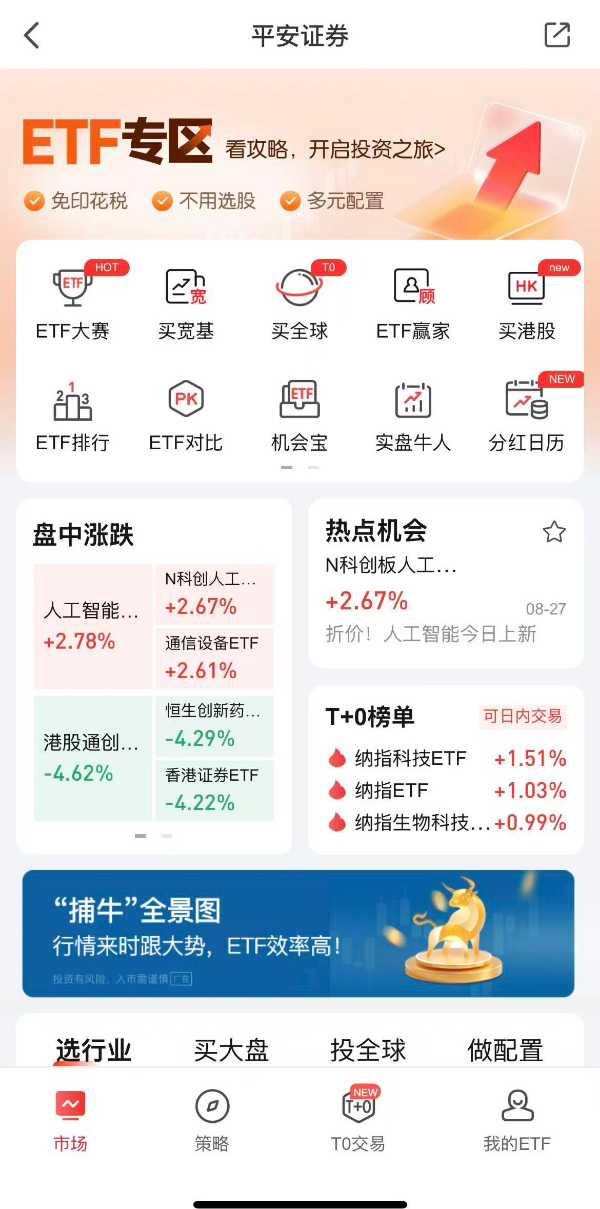Open the 通信设备ETF +2.61% tile

tap(214, 656)
